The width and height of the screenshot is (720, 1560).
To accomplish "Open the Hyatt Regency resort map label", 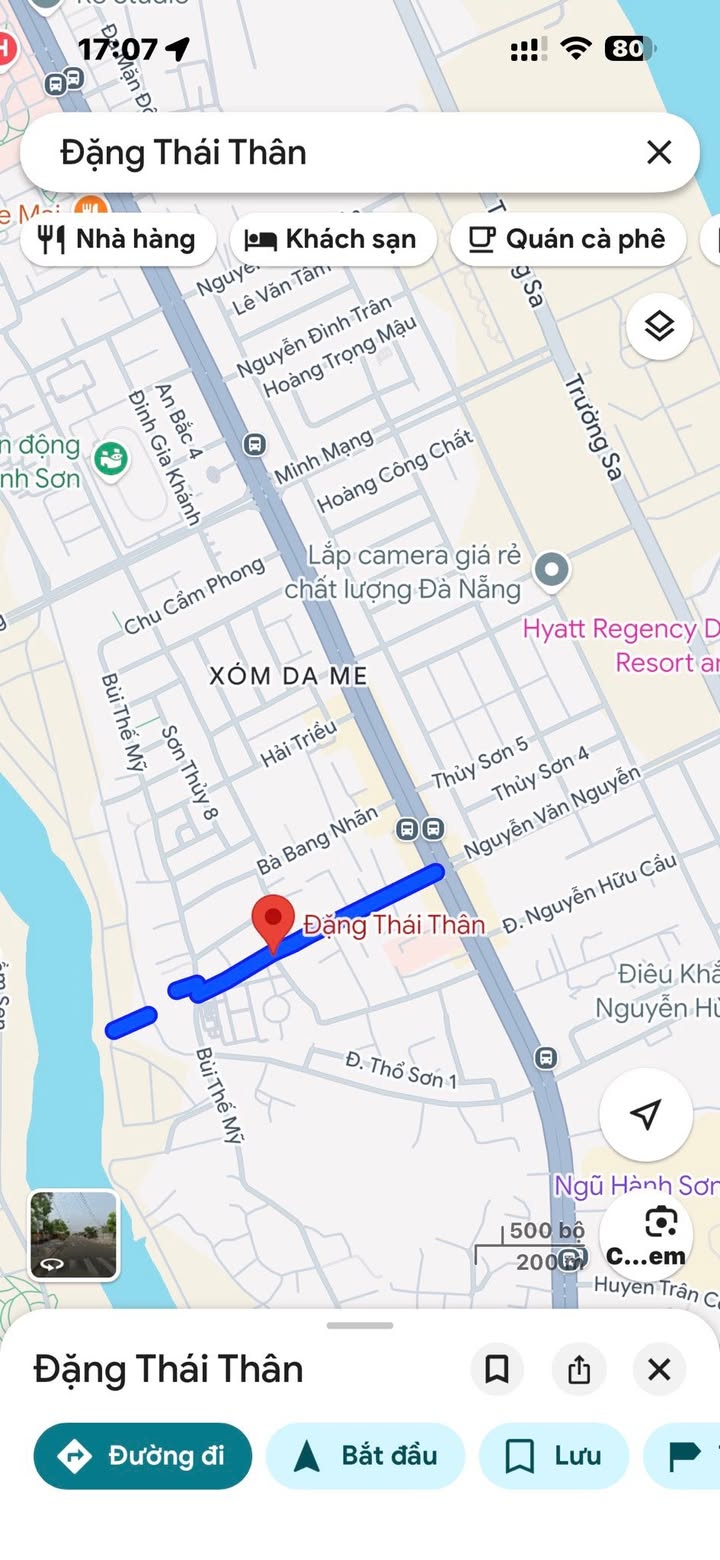I will click(622, 646).
